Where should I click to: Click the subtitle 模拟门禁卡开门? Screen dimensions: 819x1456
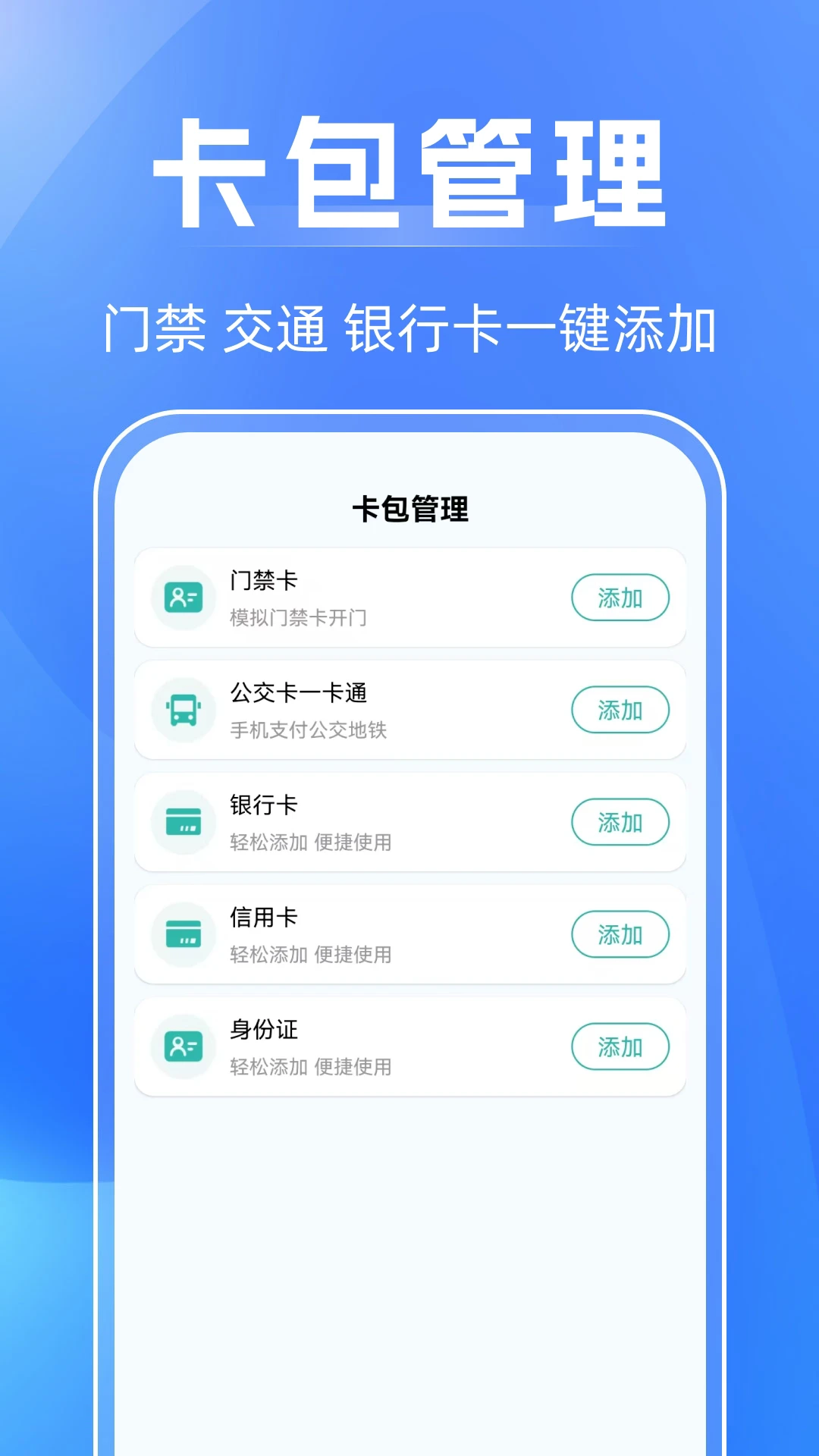[x=297, y=618]
